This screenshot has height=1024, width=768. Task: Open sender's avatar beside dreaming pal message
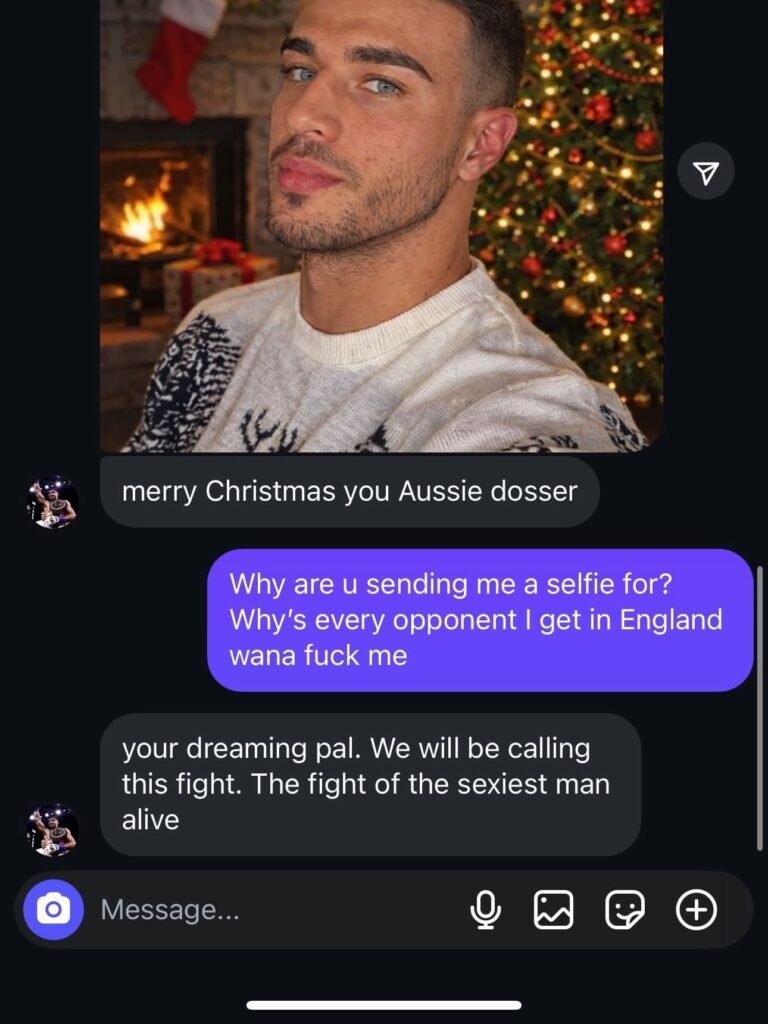52,830
